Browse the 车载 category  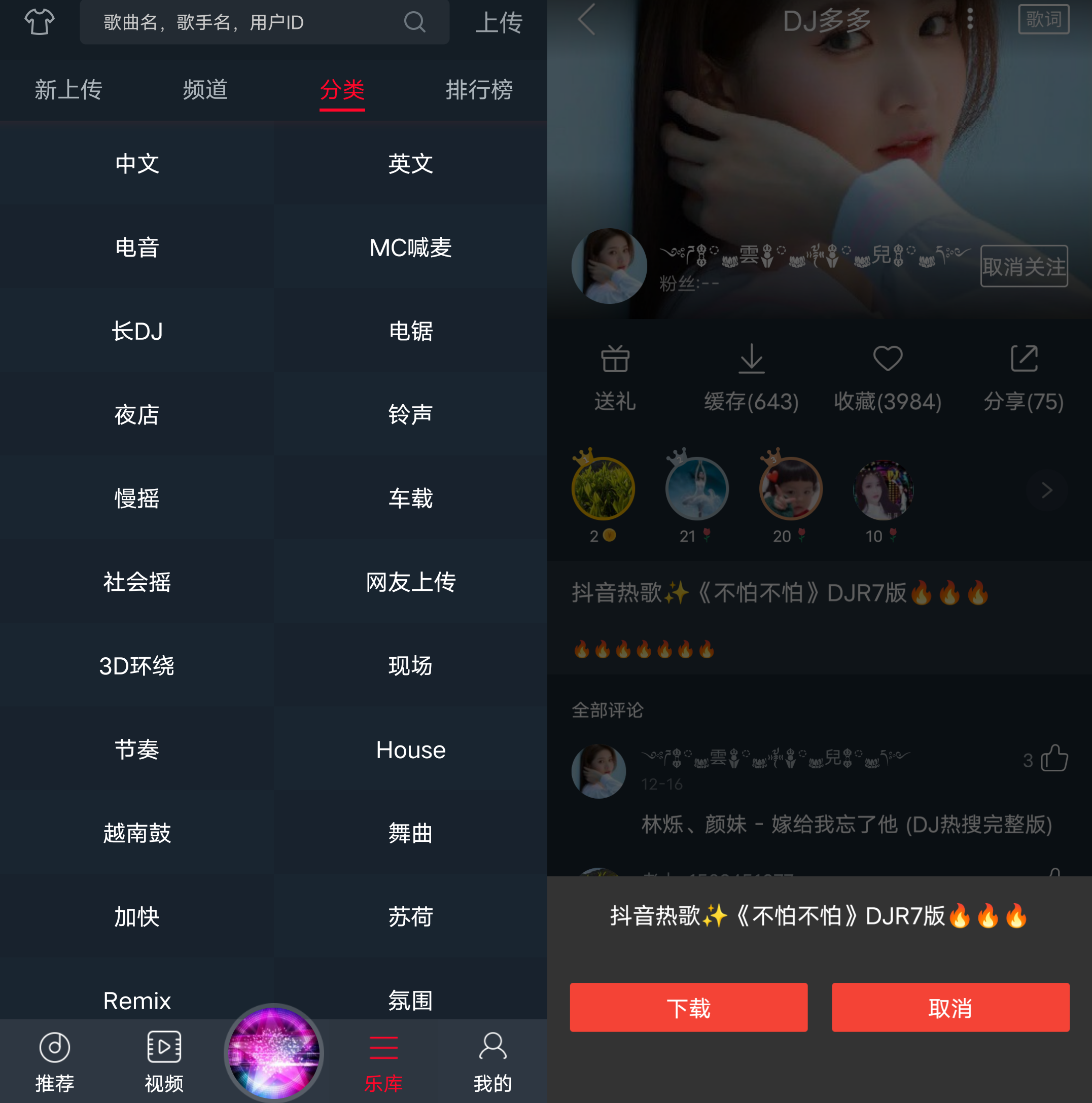point(410,499)
